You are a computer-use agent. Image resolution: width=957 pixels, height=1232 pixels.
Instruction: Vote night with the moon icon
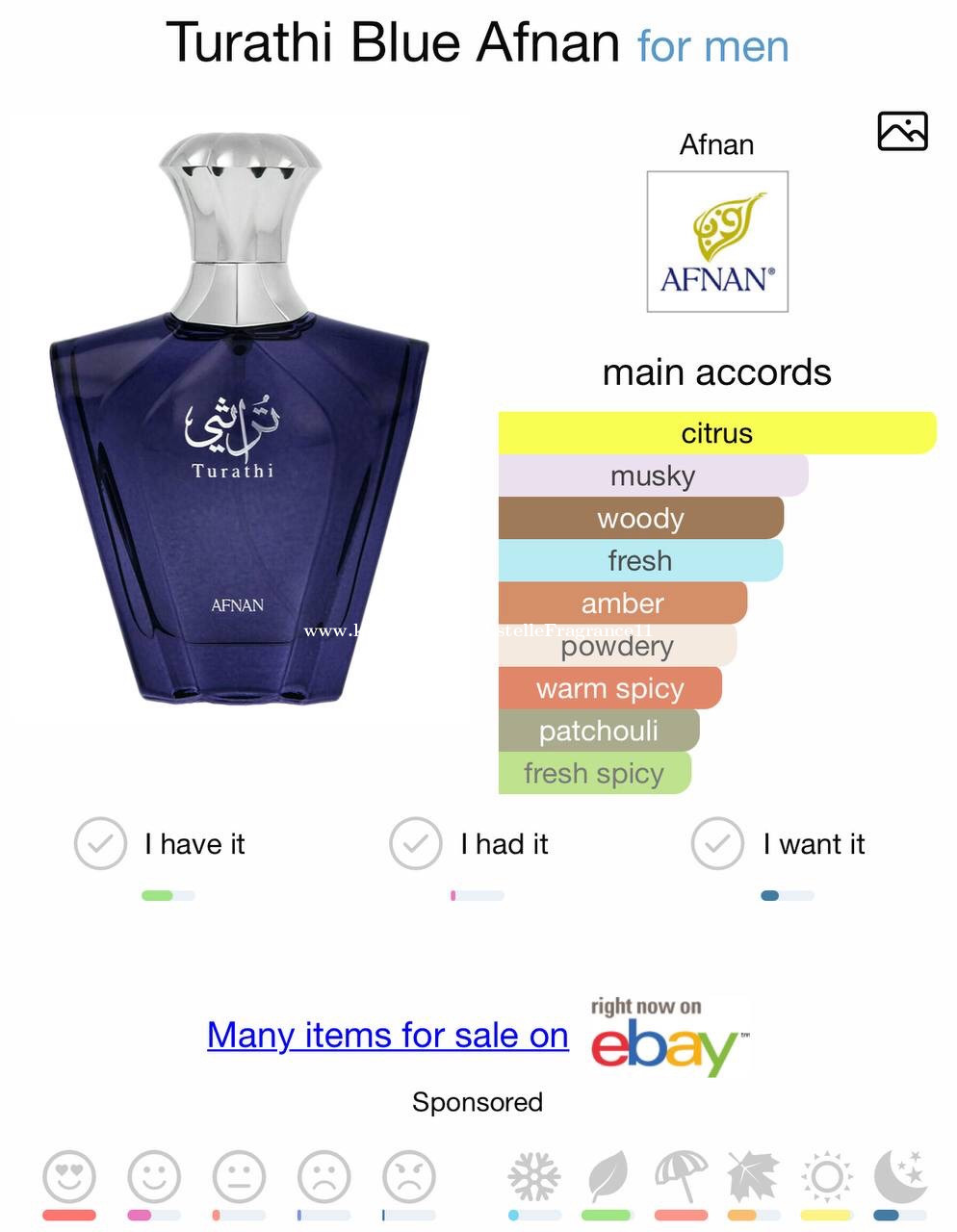tap(899, 1176)
